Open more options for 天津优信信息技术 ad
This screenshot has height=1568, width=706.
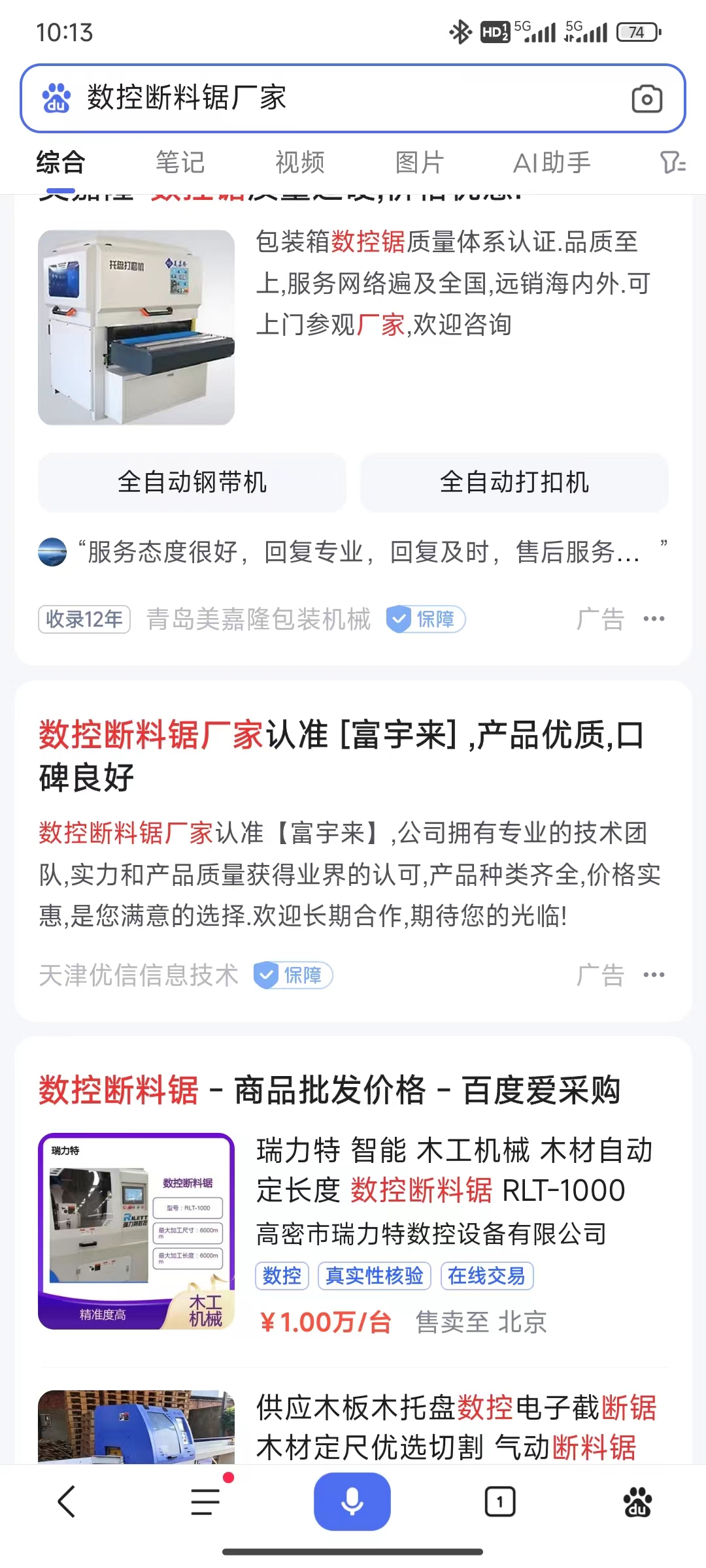pyautogui.click(x=654, y=975)
